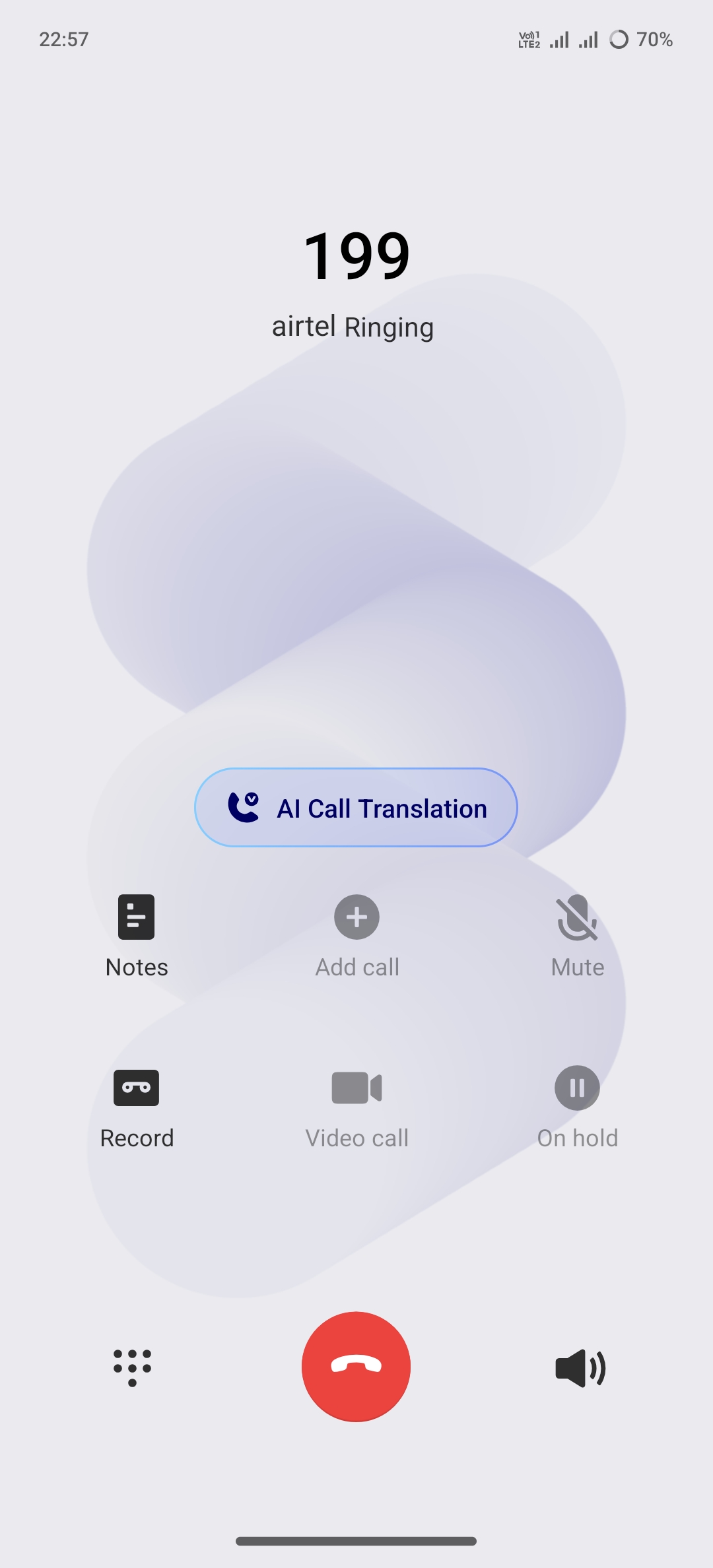Open the dial pad

coord(133,1367)
